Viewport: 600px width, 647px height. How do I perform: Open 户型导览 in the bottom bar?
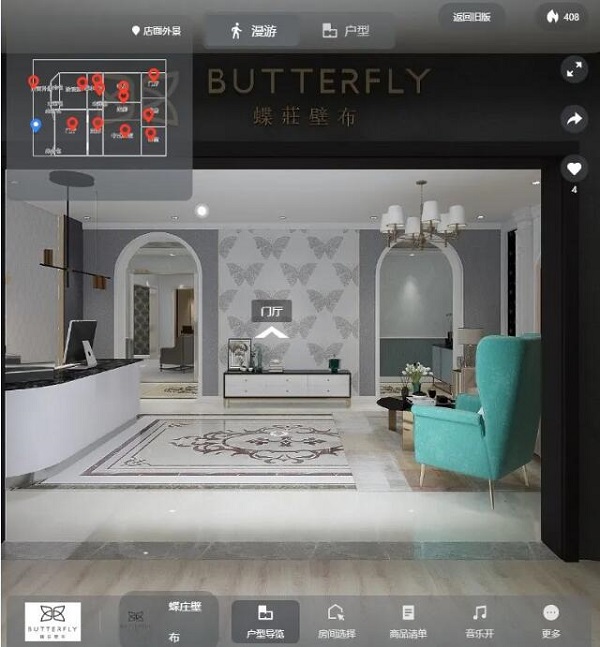[x=265, y=621]
